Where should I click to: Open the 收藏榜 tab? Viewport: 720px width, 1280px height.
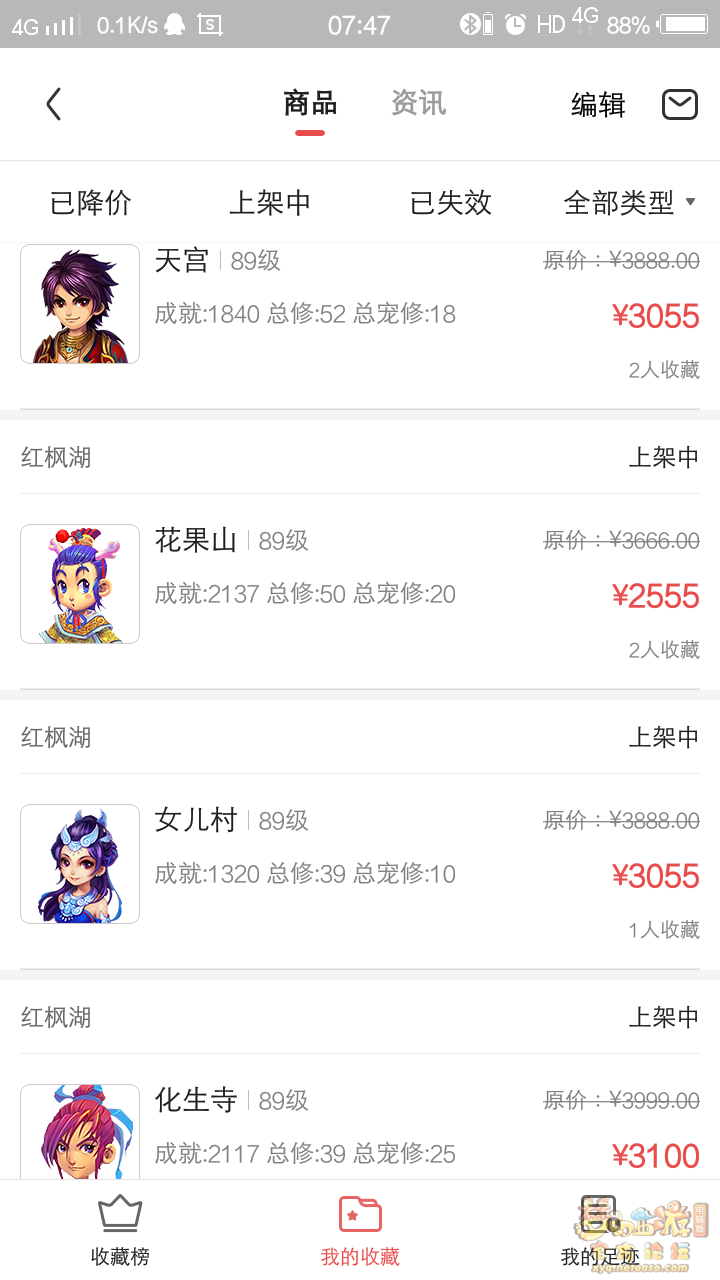click(x=120, y=1231)
